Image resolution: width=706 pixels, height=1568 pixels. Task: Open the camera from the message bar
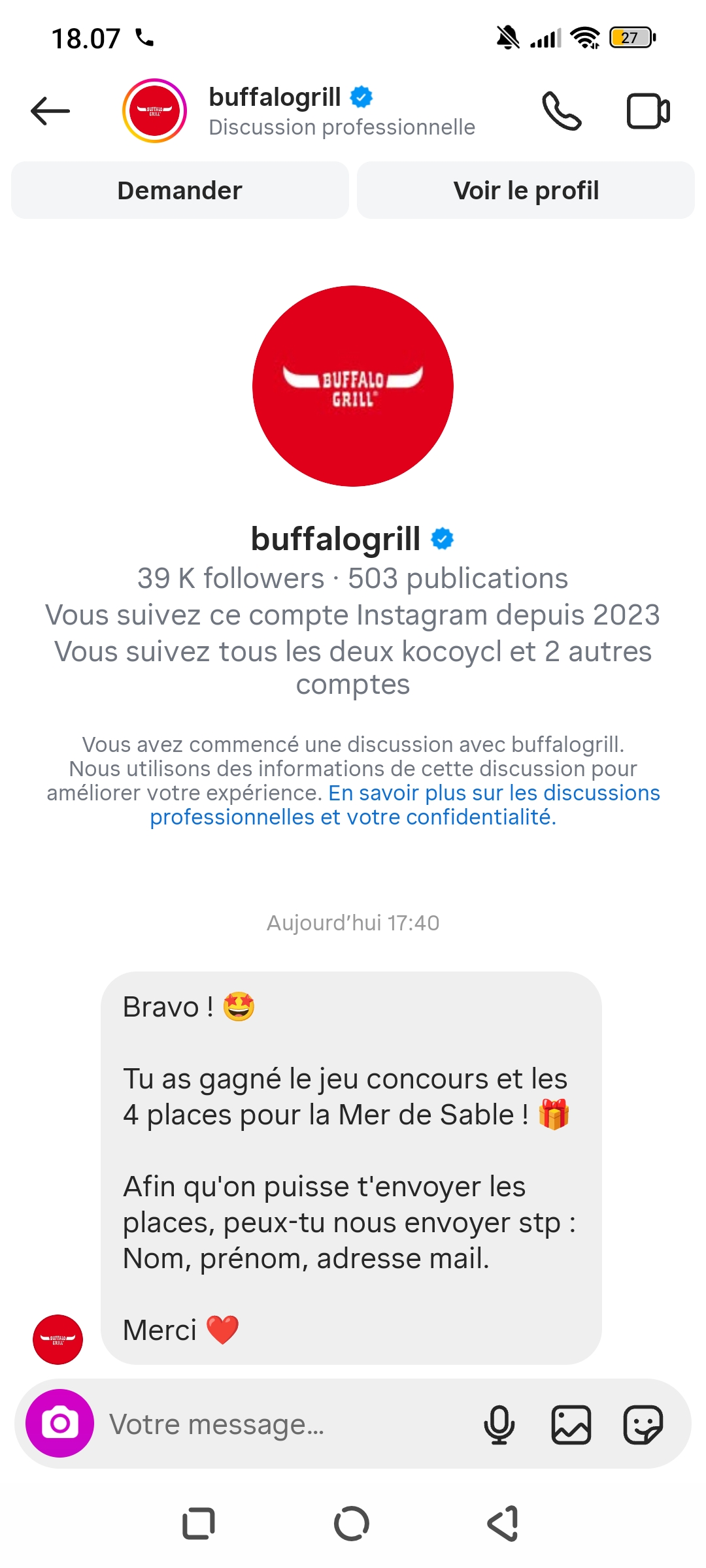pyautogui.click(x=59, y=1423)
